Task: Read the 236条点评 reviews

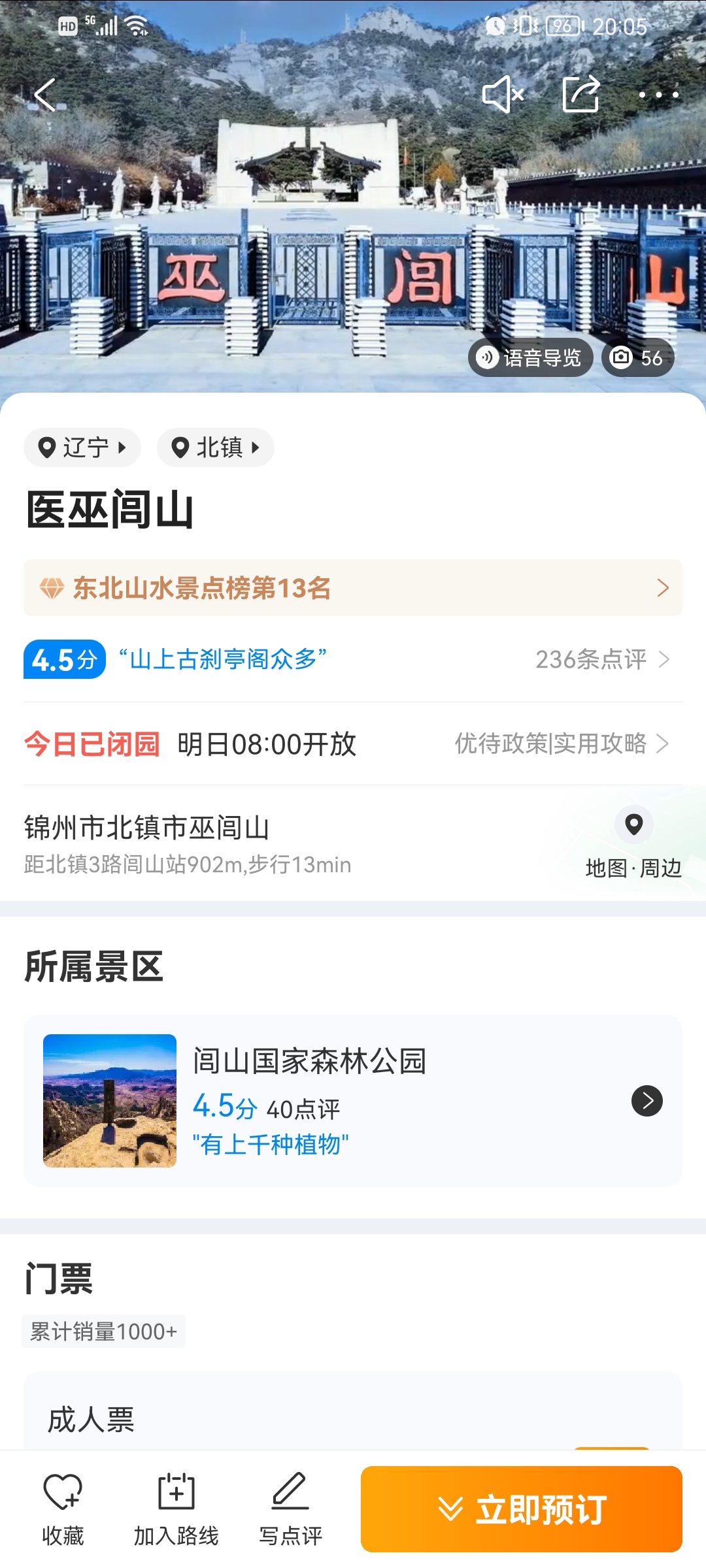Action: [601, 660]
